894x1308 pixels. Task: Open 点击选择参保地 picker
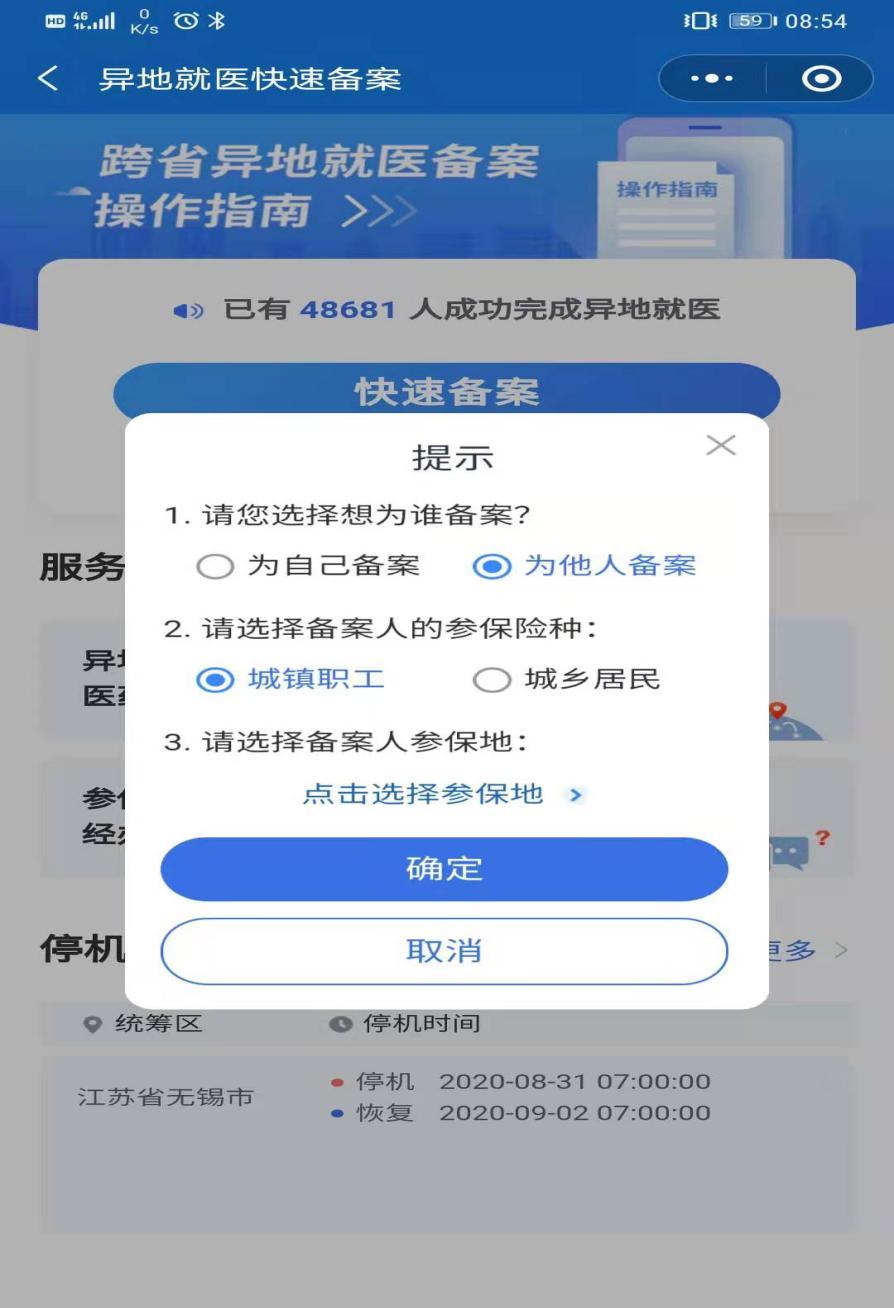[x=443, y=794]
